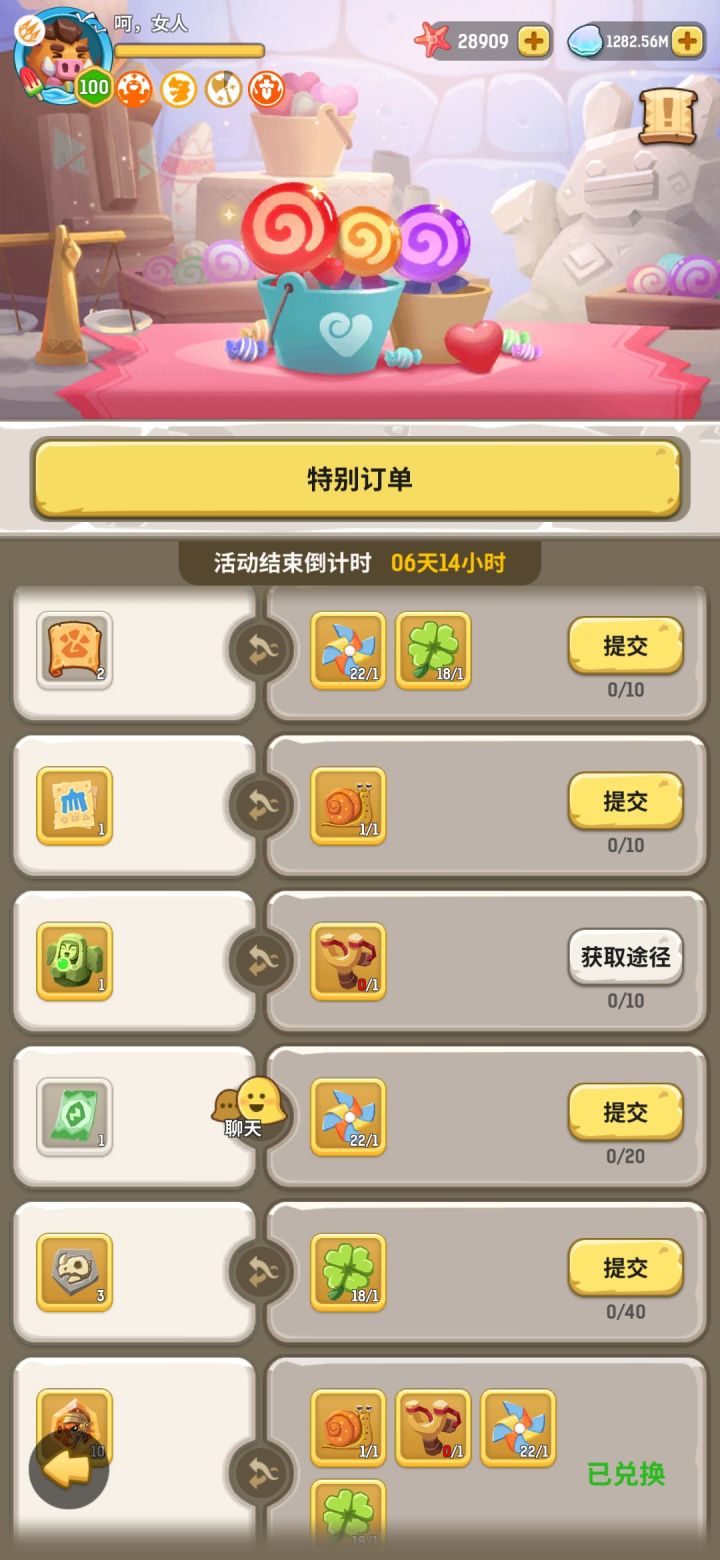Tap the exchange arrow on the first order
The width and height of the screenshot is (720, 1560).
(x=260, y=645)
